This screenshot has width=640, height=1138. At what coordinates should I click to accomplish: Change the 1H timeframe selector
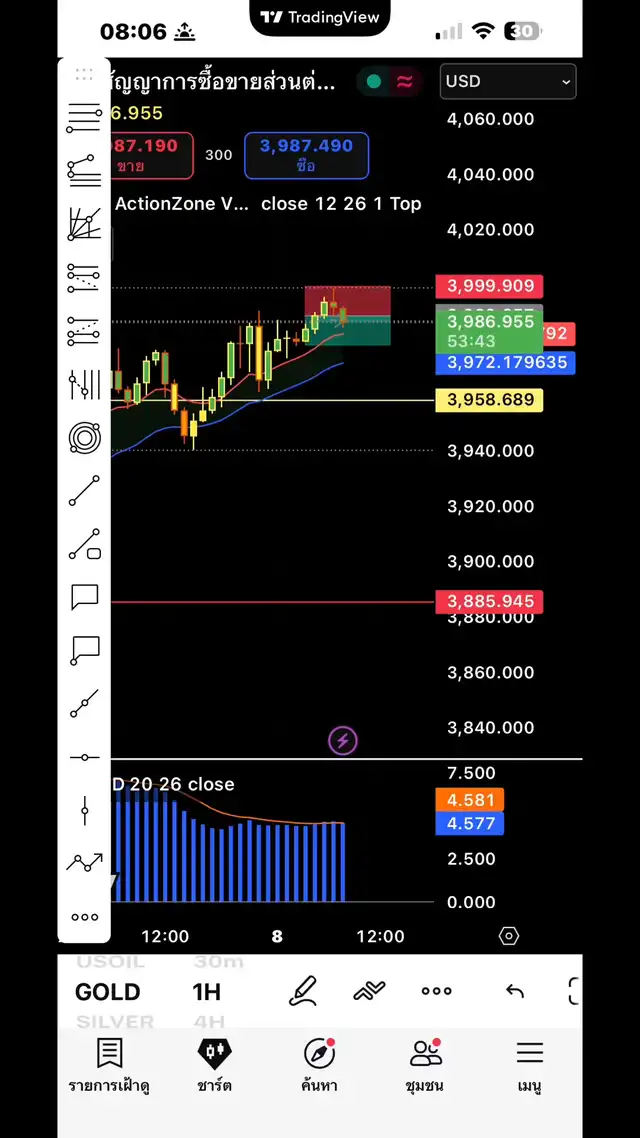coord(206,992)
